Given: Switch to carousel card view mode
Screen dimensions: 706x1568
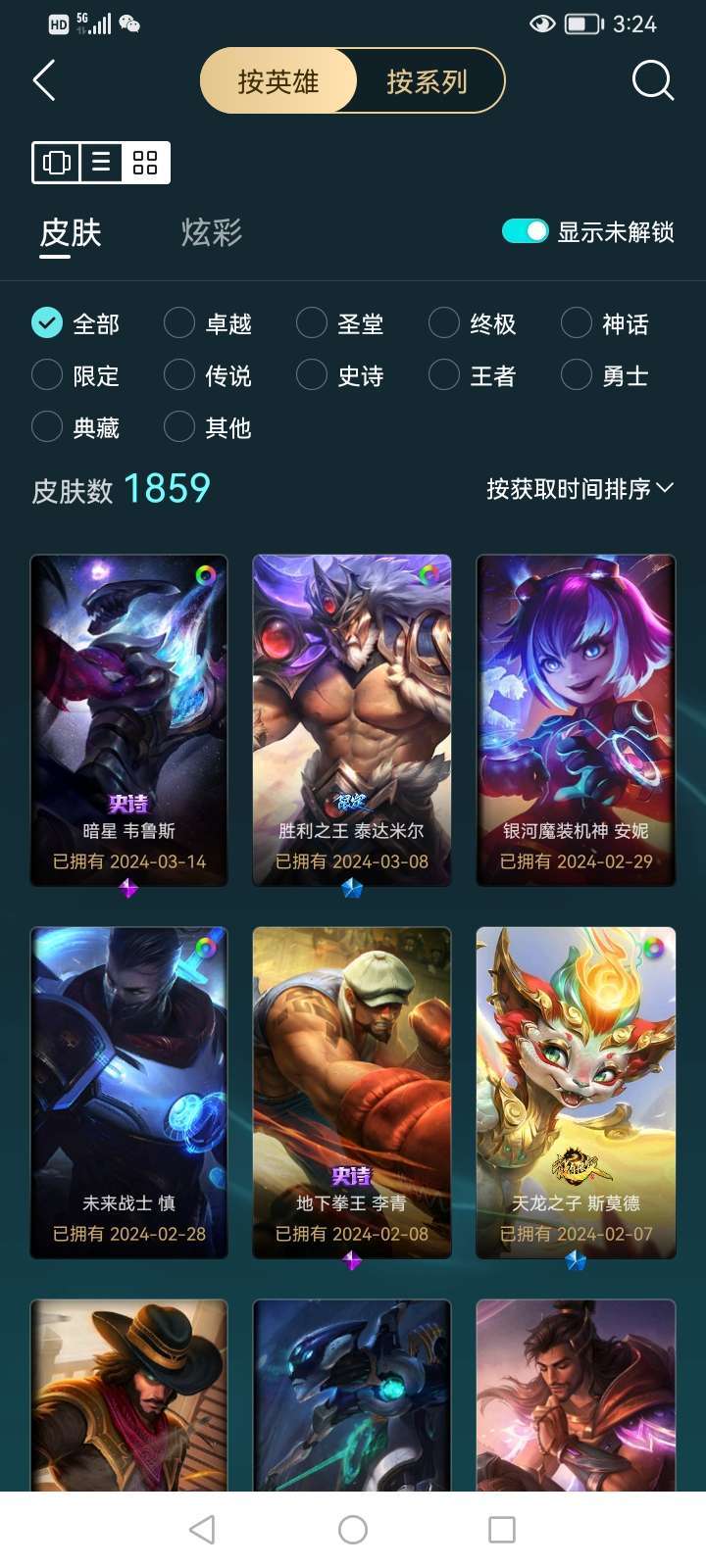Looking at the screenshot, I should [57, 162].
